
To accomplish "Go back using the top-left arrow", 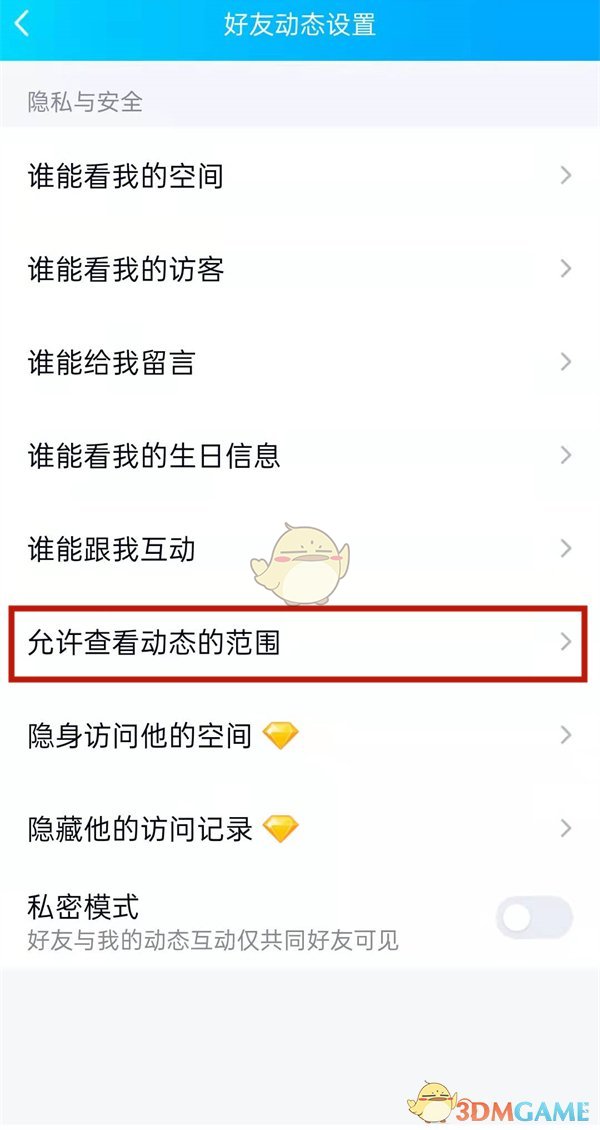I will click(22, 24).
